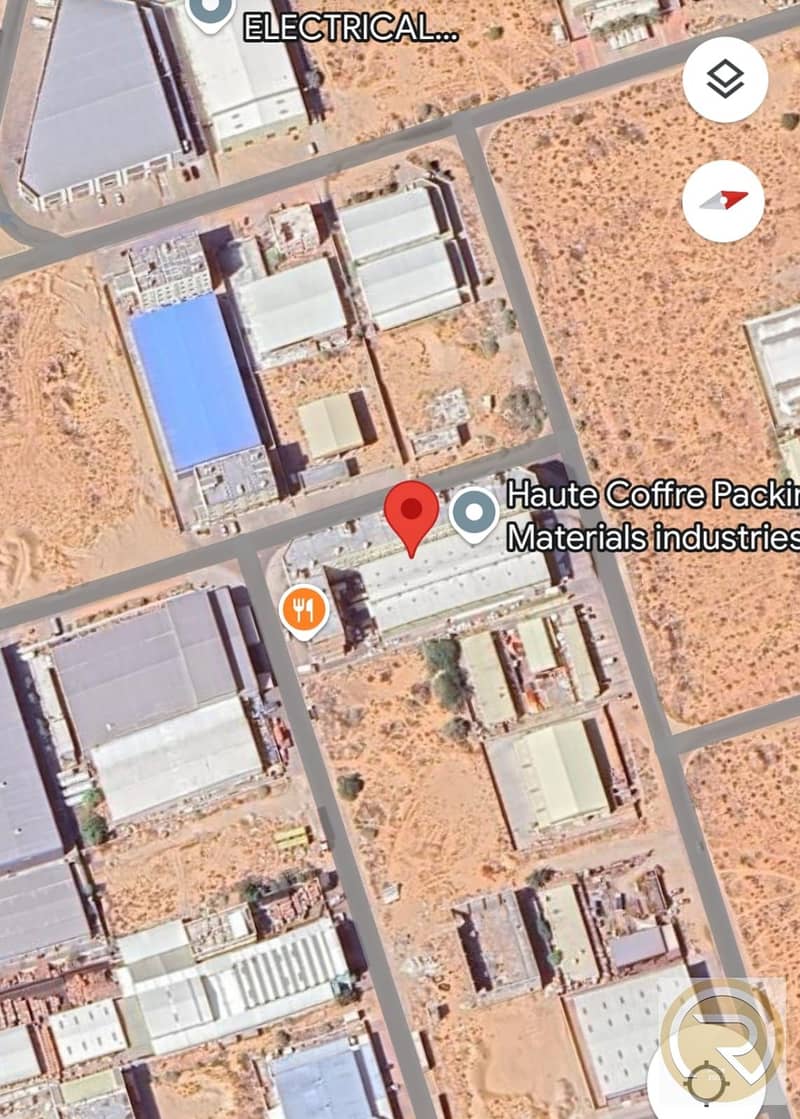Reset map orientation with the compass
This screenshot has height=1119, width=800.
pos(724,199)
